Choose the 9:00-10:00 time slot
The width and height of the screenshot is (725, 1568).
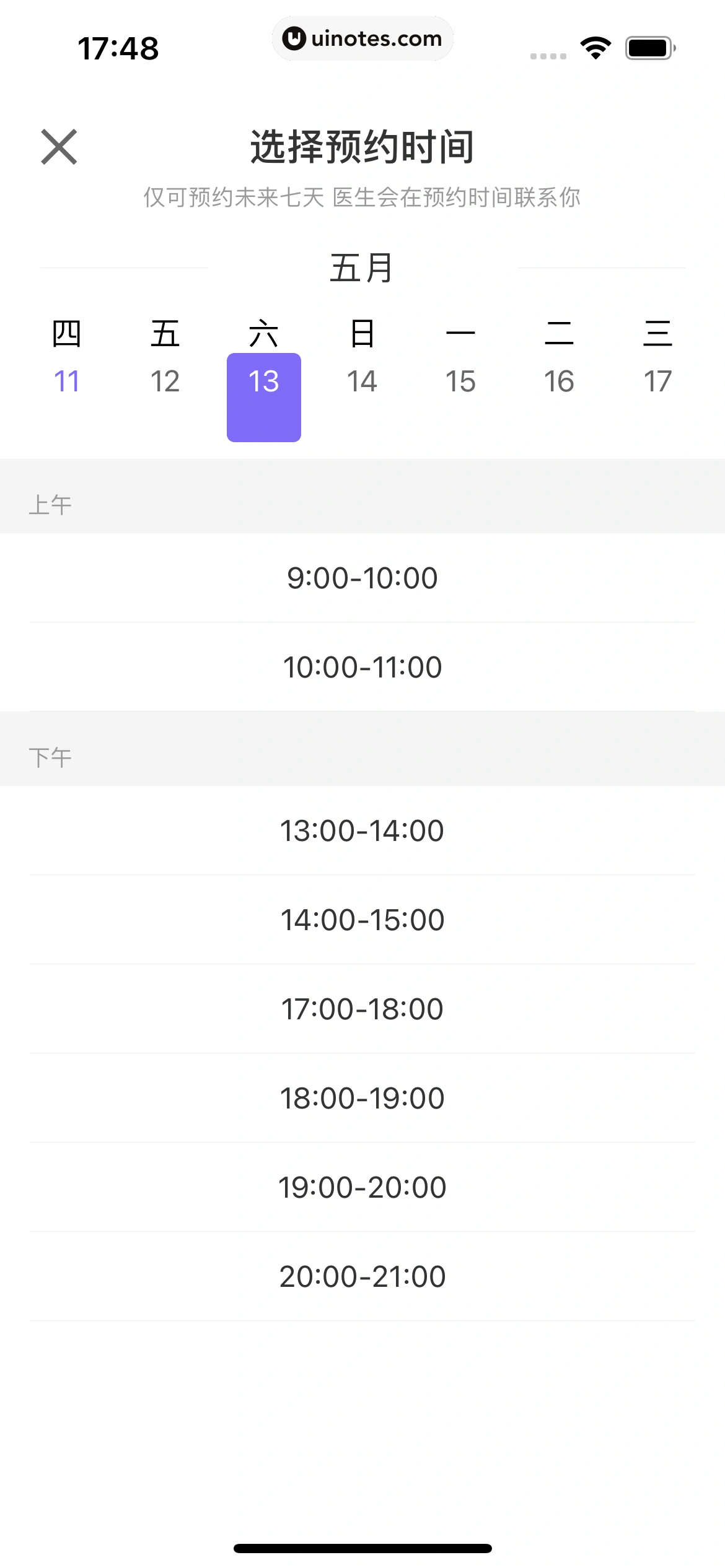[362, 577]
